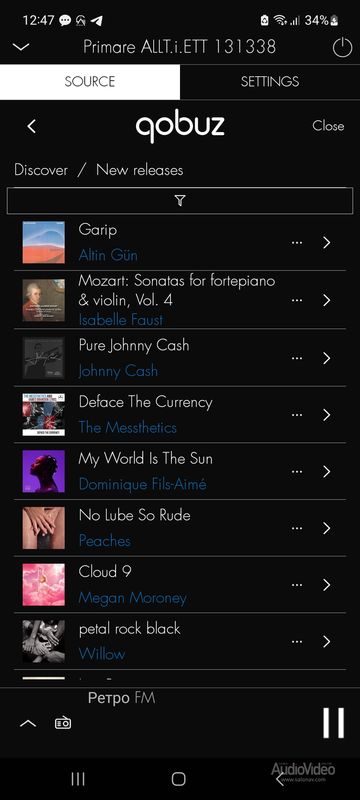This screenshot has height=800, width=360.
Task: Open the filter bar for new releases
Action: [x=179, y=201]
